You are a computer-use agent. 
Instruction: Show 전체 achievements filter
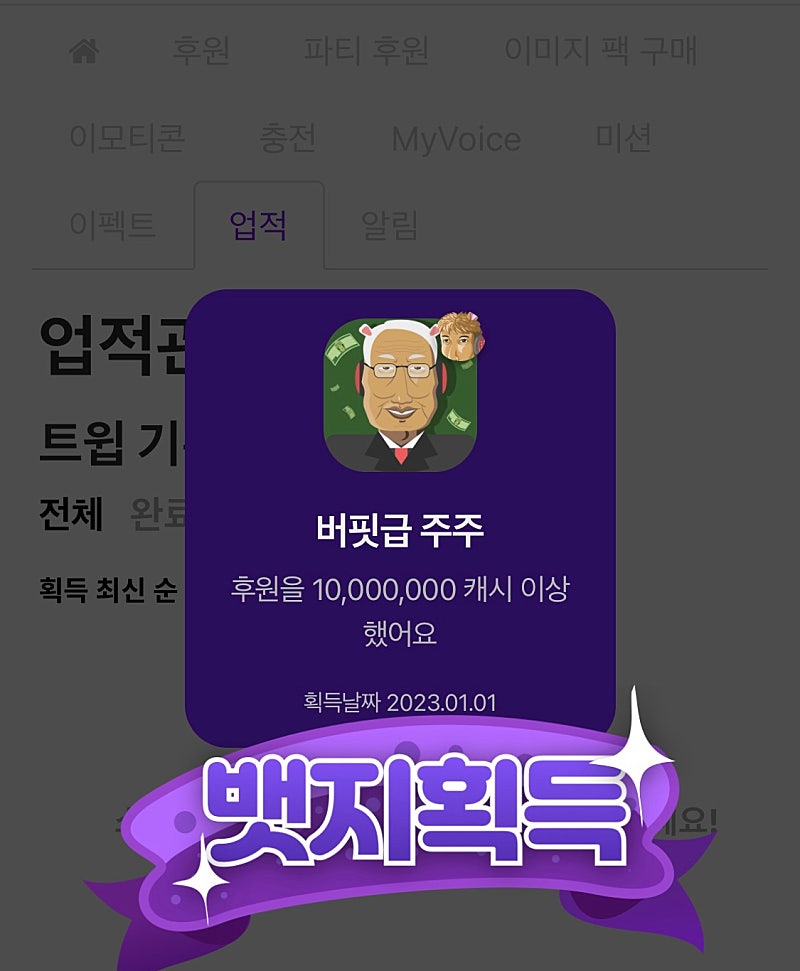(x=71, y=514)
